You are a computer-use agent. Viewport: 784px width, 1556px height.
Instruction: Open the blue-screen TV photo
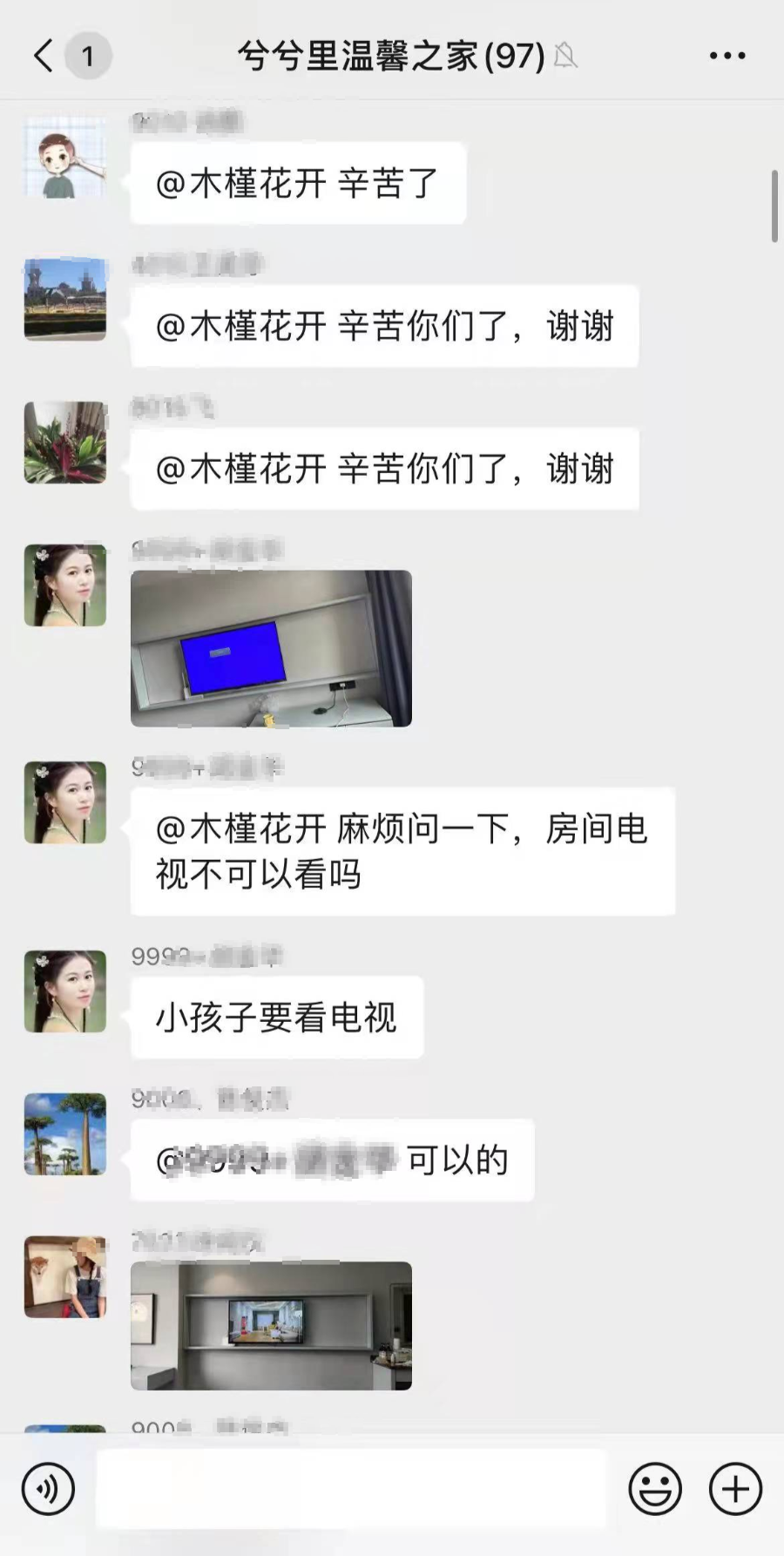point(271,647)
